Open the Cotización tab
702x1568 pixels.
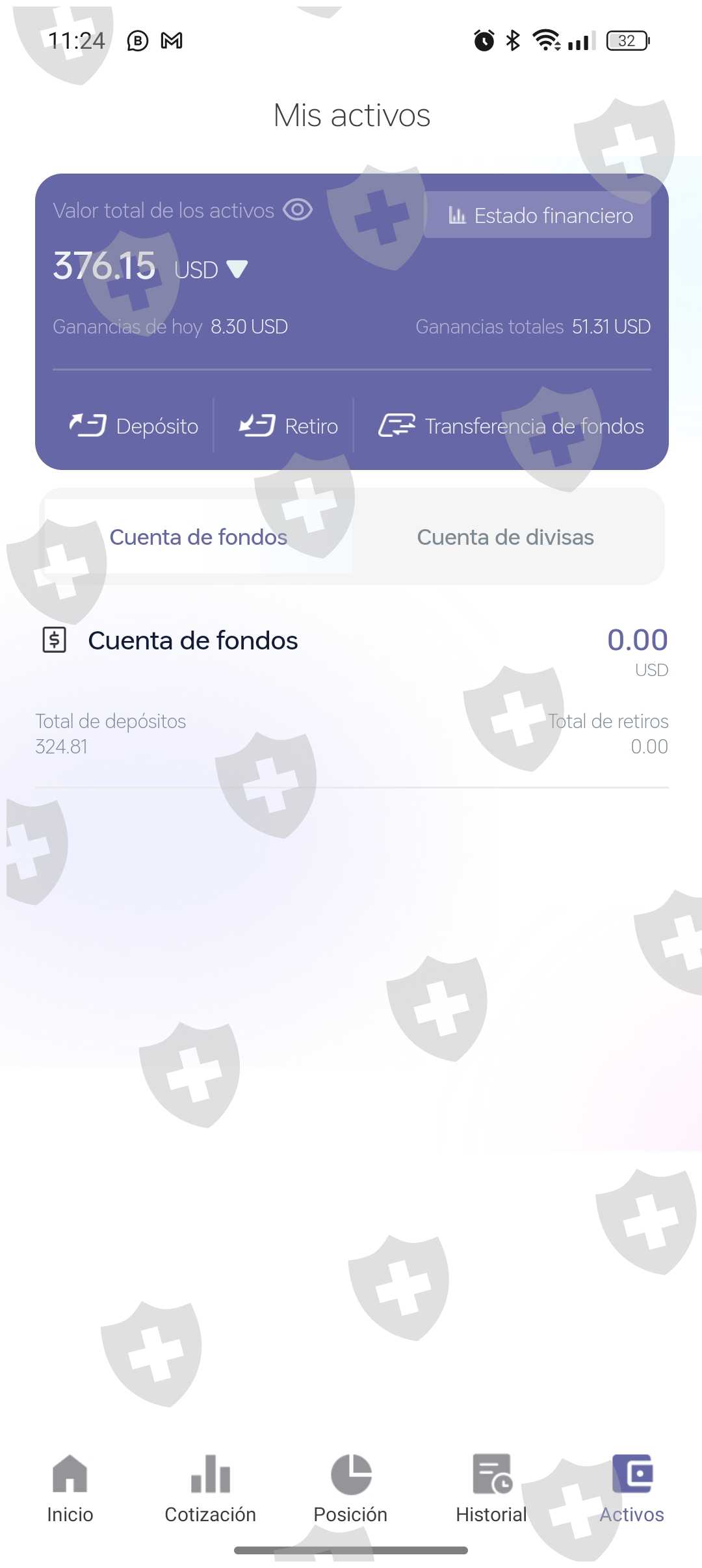click(x=210, y=1487)
